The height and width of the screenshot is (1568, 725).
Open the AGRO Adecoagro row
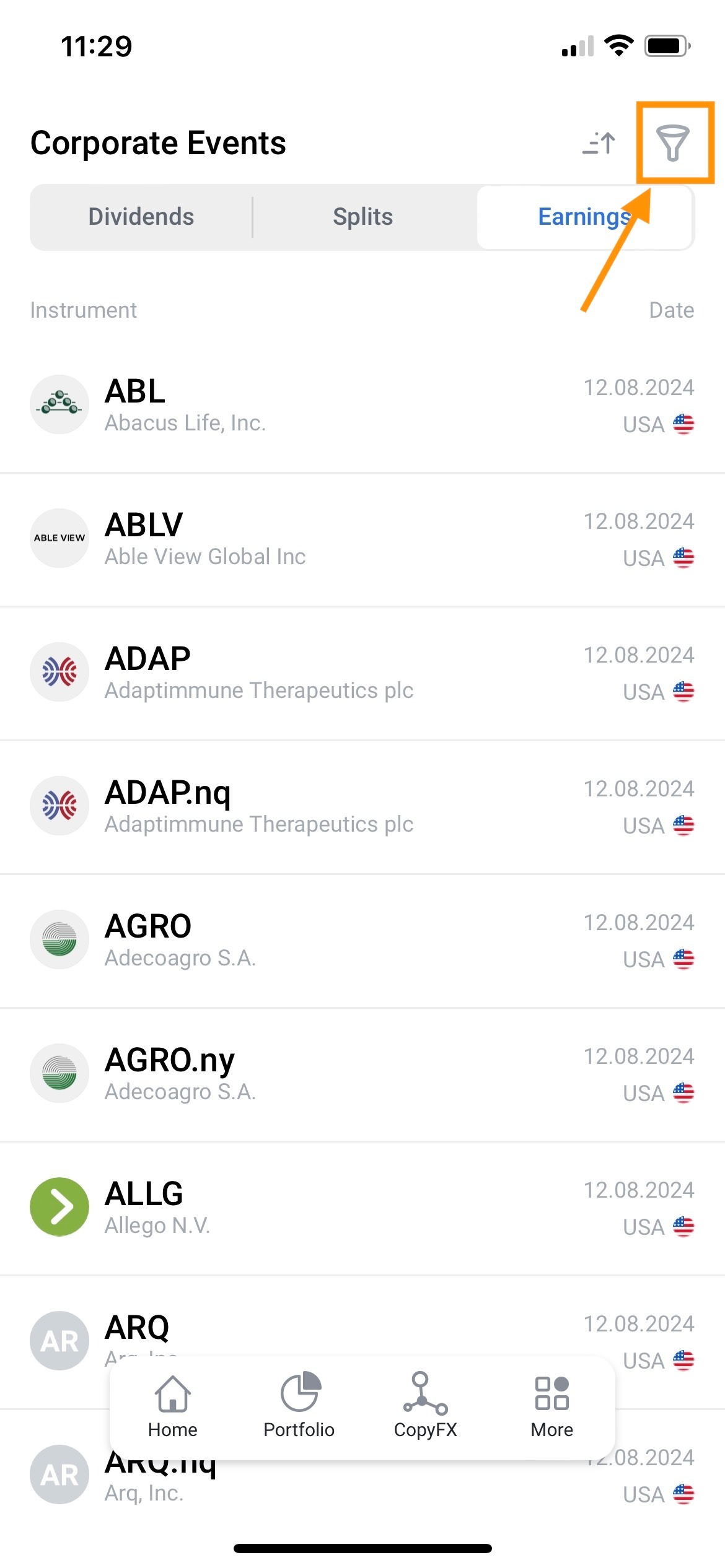(x=362, y=940)
